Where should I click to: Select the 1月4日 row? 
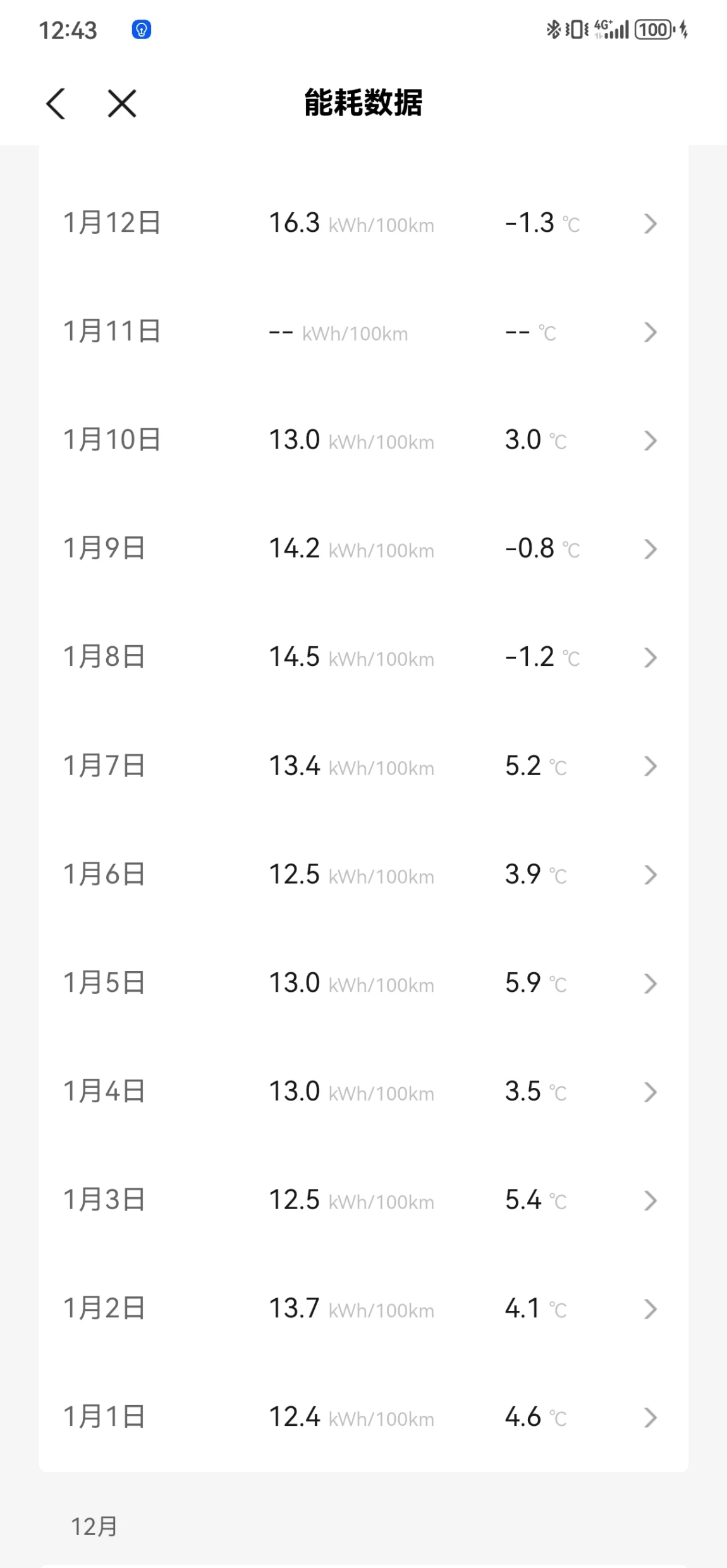click(363, 1092)
